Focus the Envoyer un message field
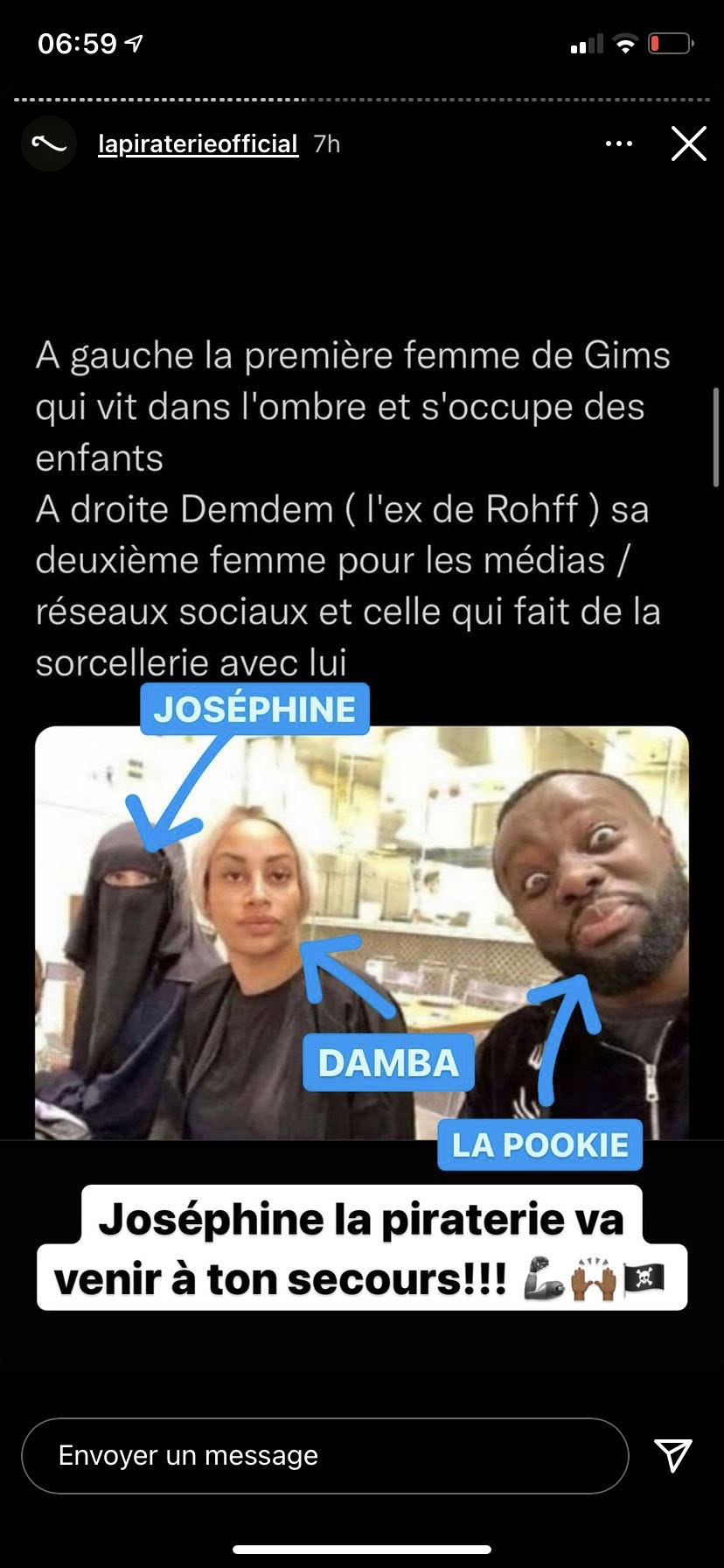The image size is (724, 1568). (324, 1455)
